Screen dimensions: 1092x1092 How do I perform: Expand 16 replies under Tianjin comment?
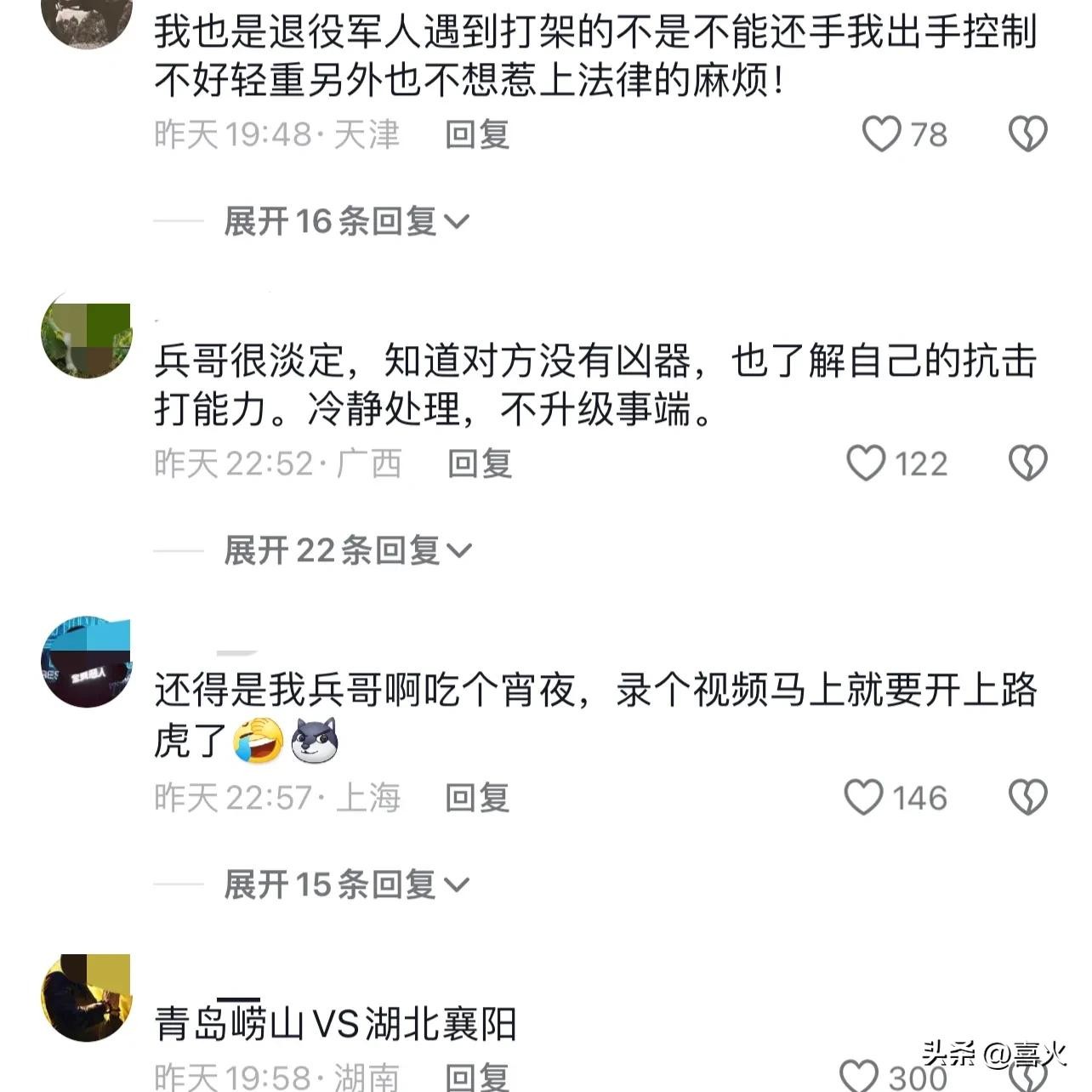pyautogui.click(x=346, y=221)
